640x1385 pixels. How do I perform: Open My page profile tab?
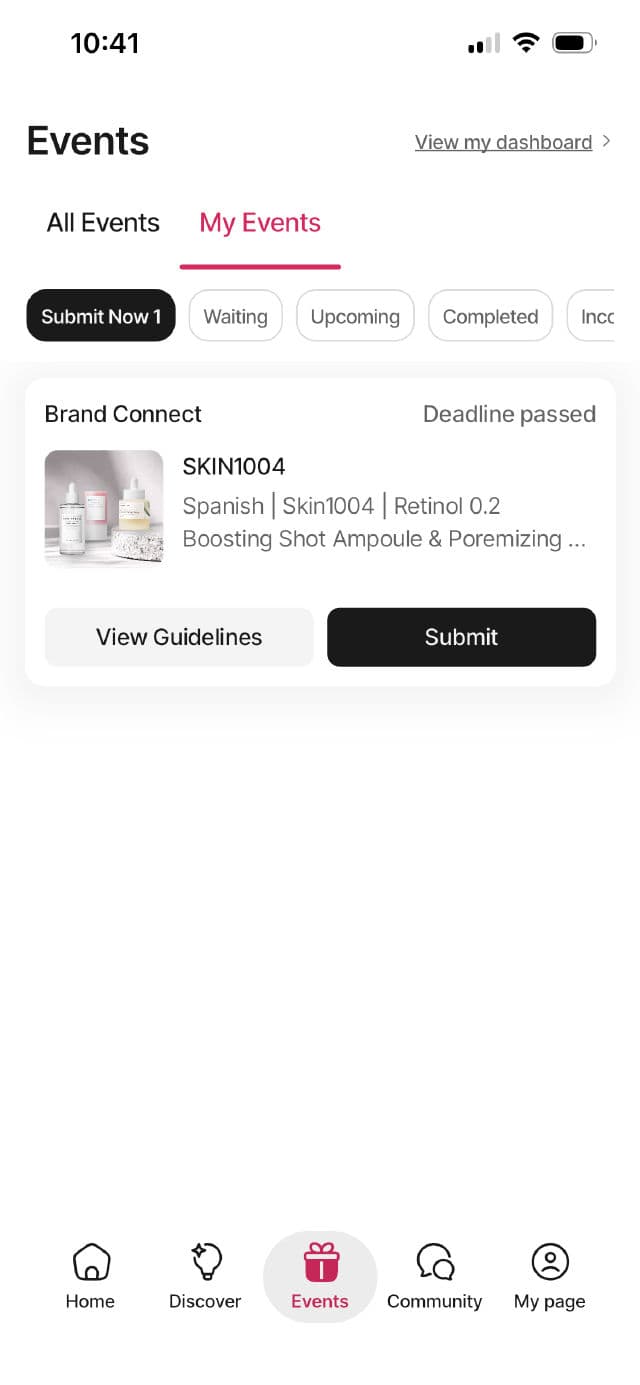click(549, 1276)
